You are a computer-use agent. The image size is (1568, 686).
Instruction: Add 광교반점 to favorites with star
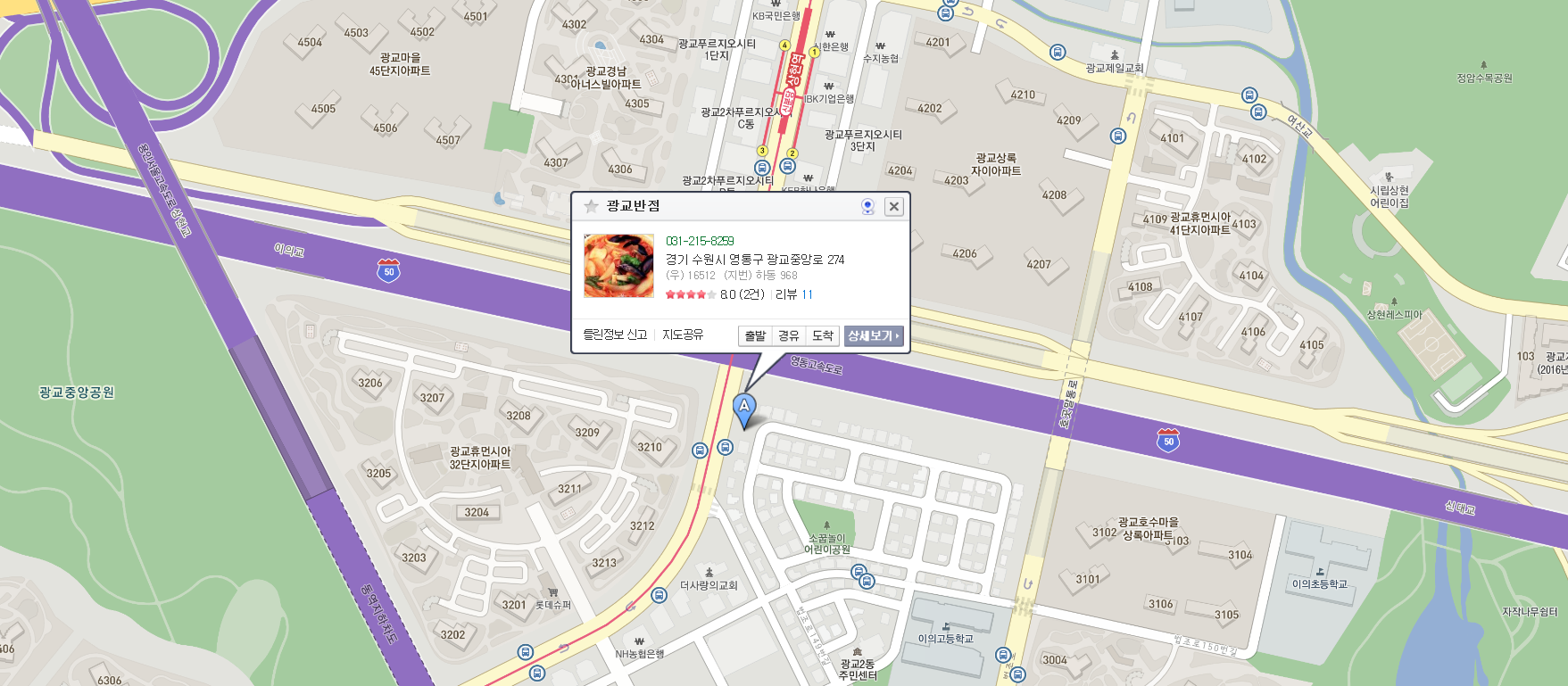pos(591,207)
